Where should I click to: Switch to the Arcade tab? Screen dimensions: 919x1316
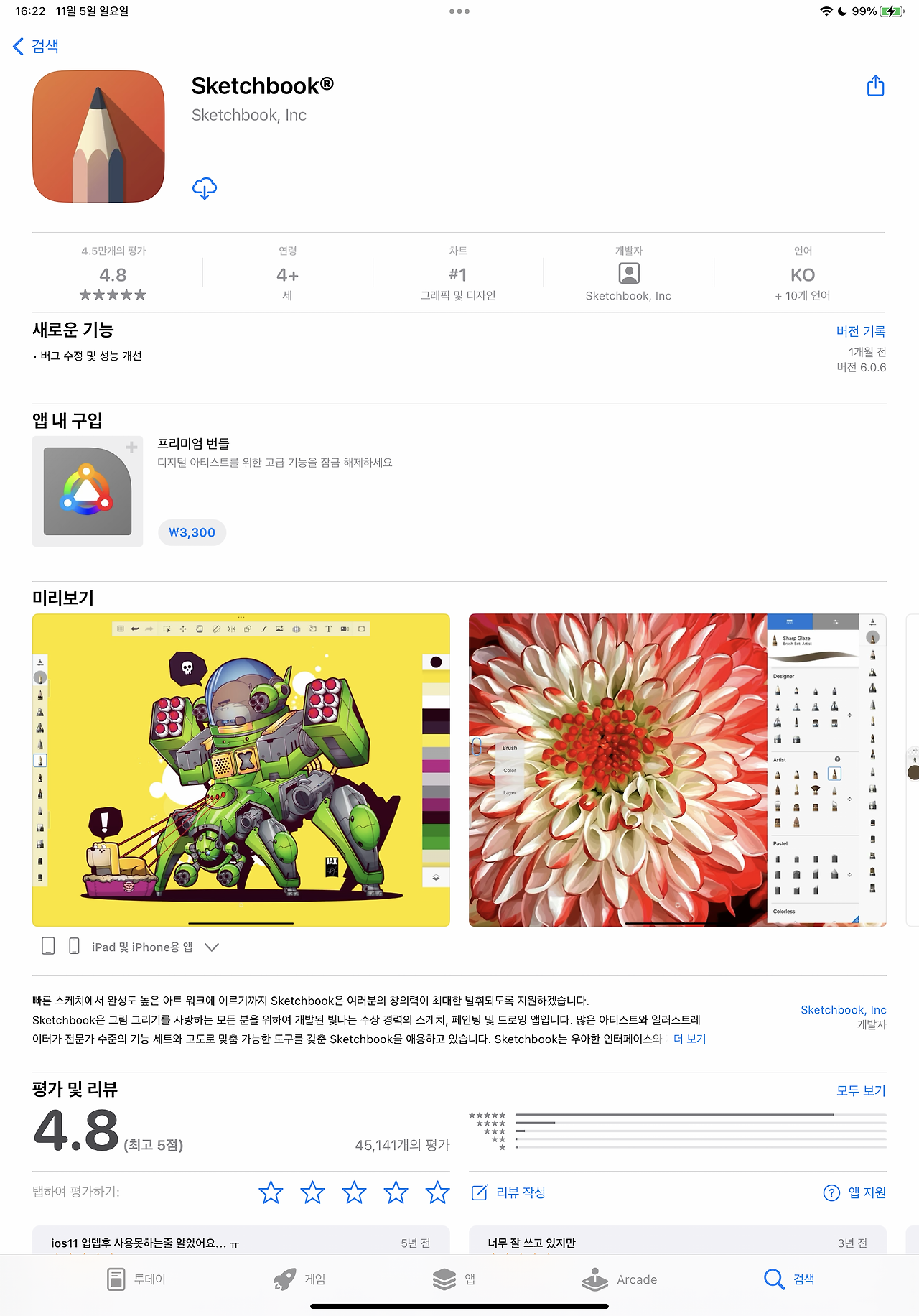[620, 1279]
